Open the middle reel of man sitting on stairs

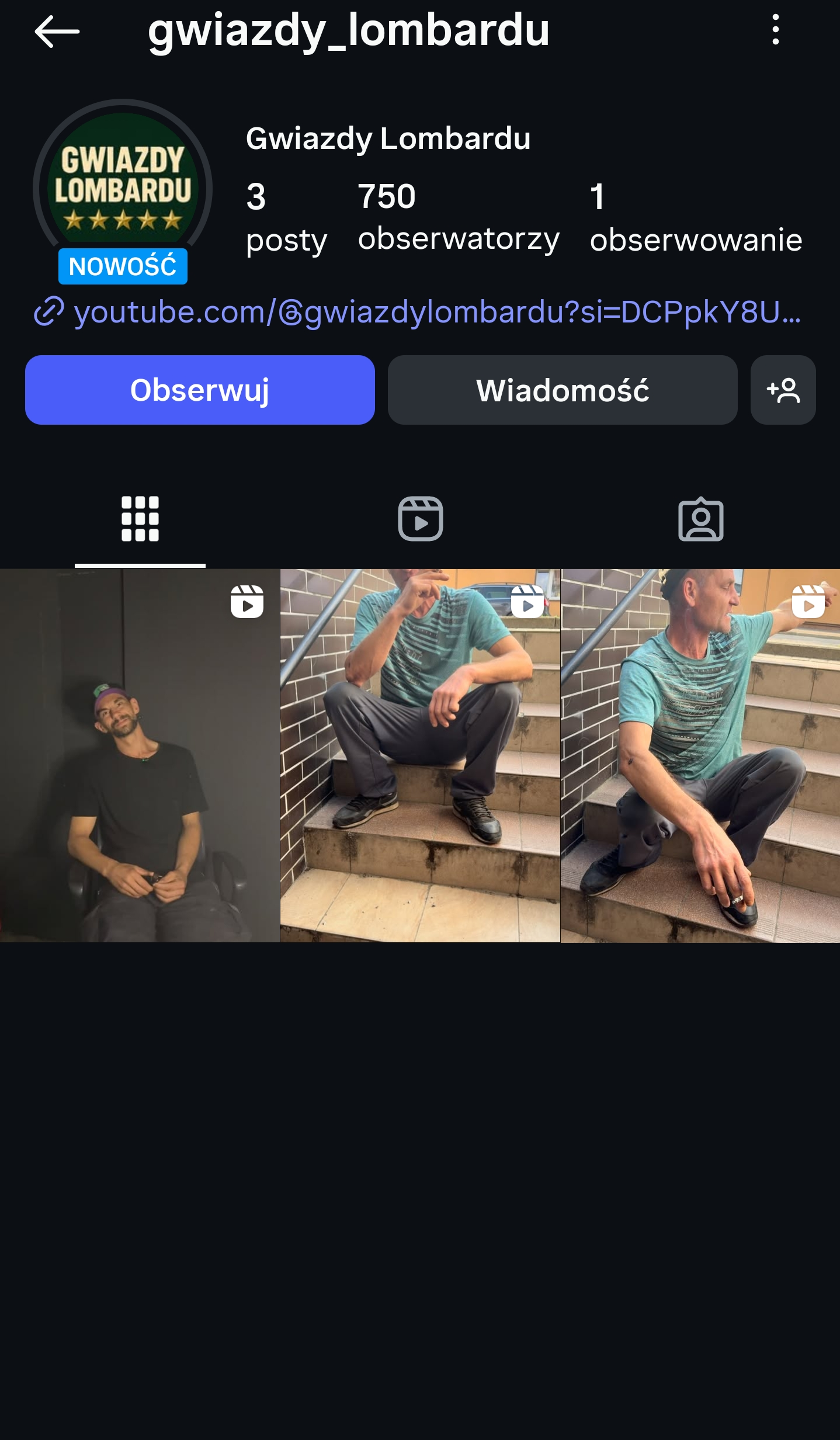click(x=420, y=755)
